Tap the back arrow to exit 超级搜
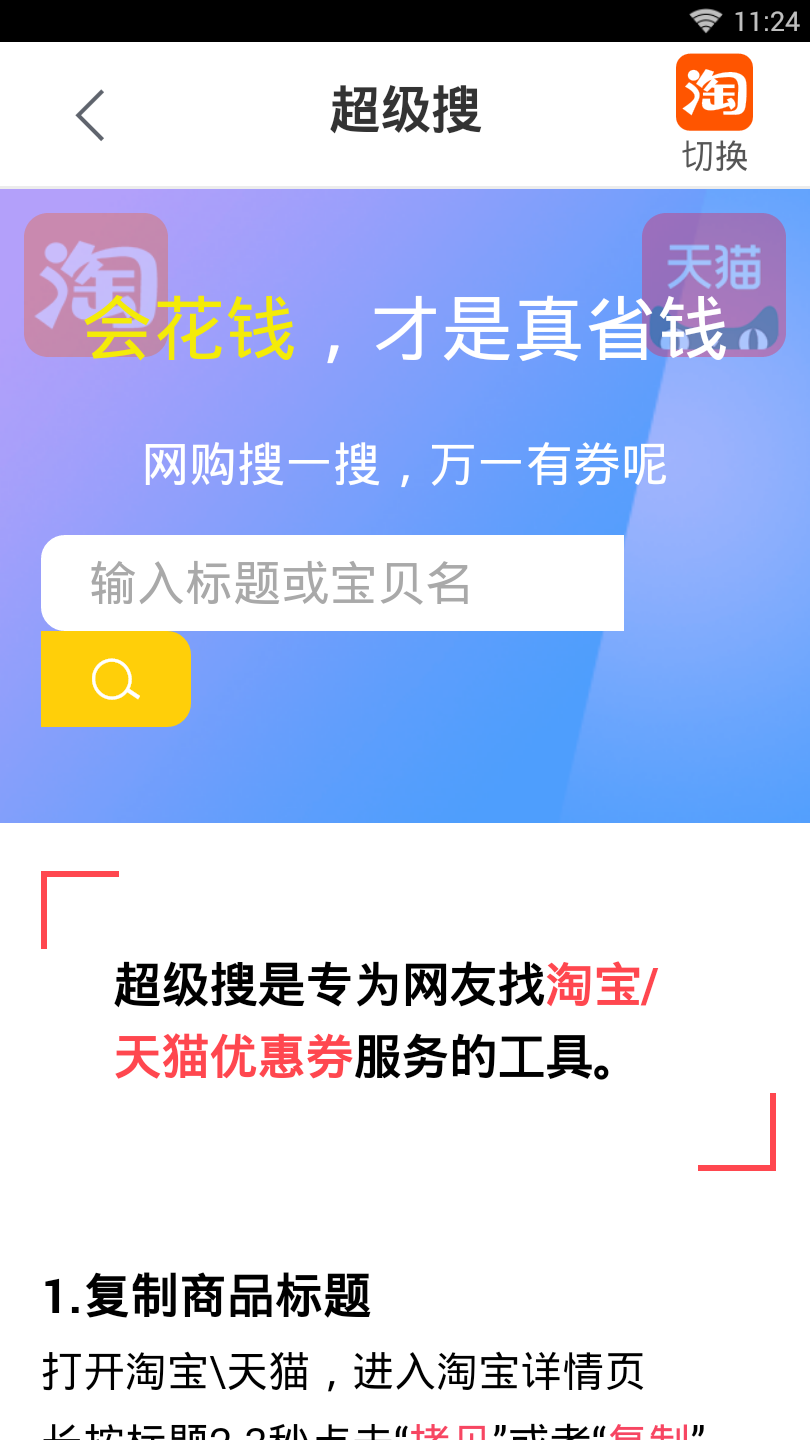The height and width of the screenshot is (1440, 810). point(90,114)
